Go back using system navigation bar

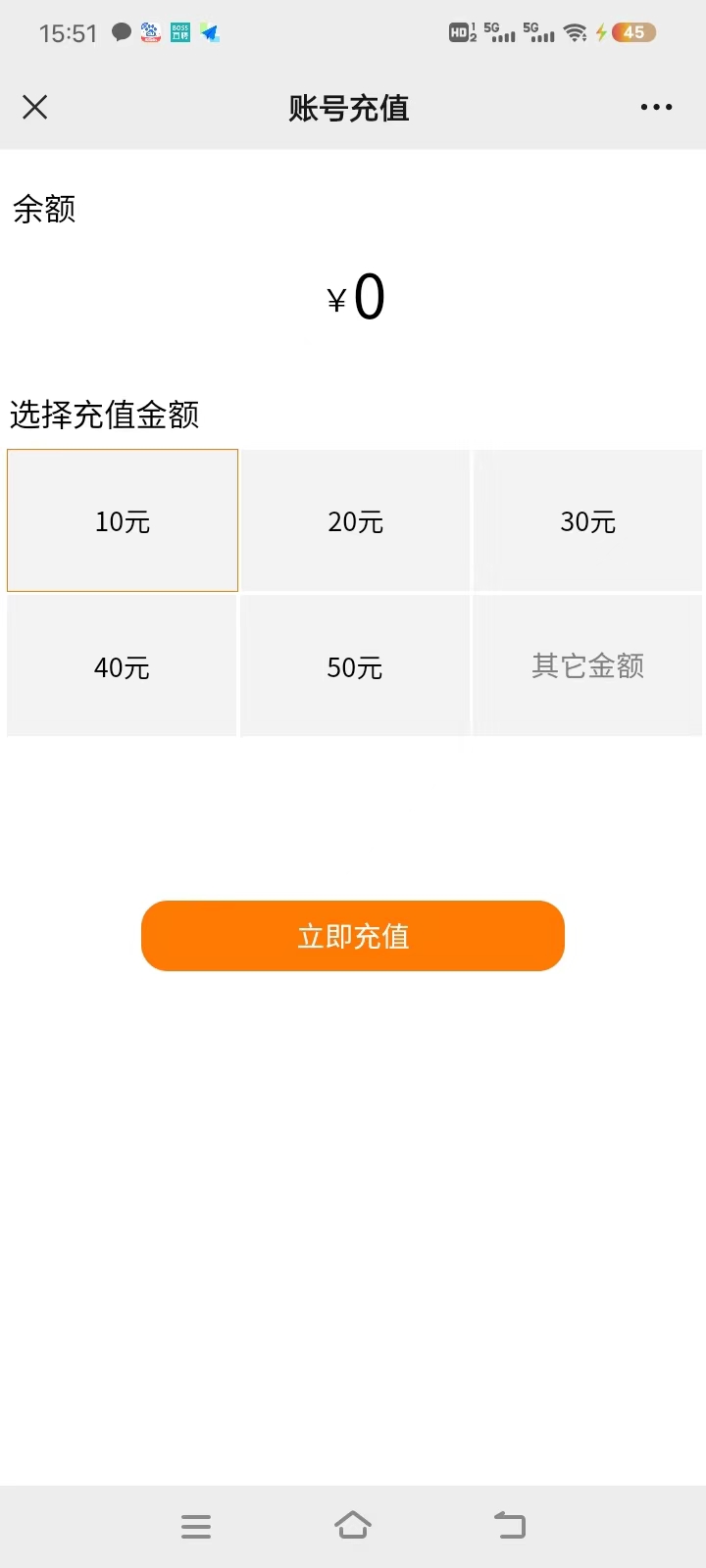tap(510, 1526)
